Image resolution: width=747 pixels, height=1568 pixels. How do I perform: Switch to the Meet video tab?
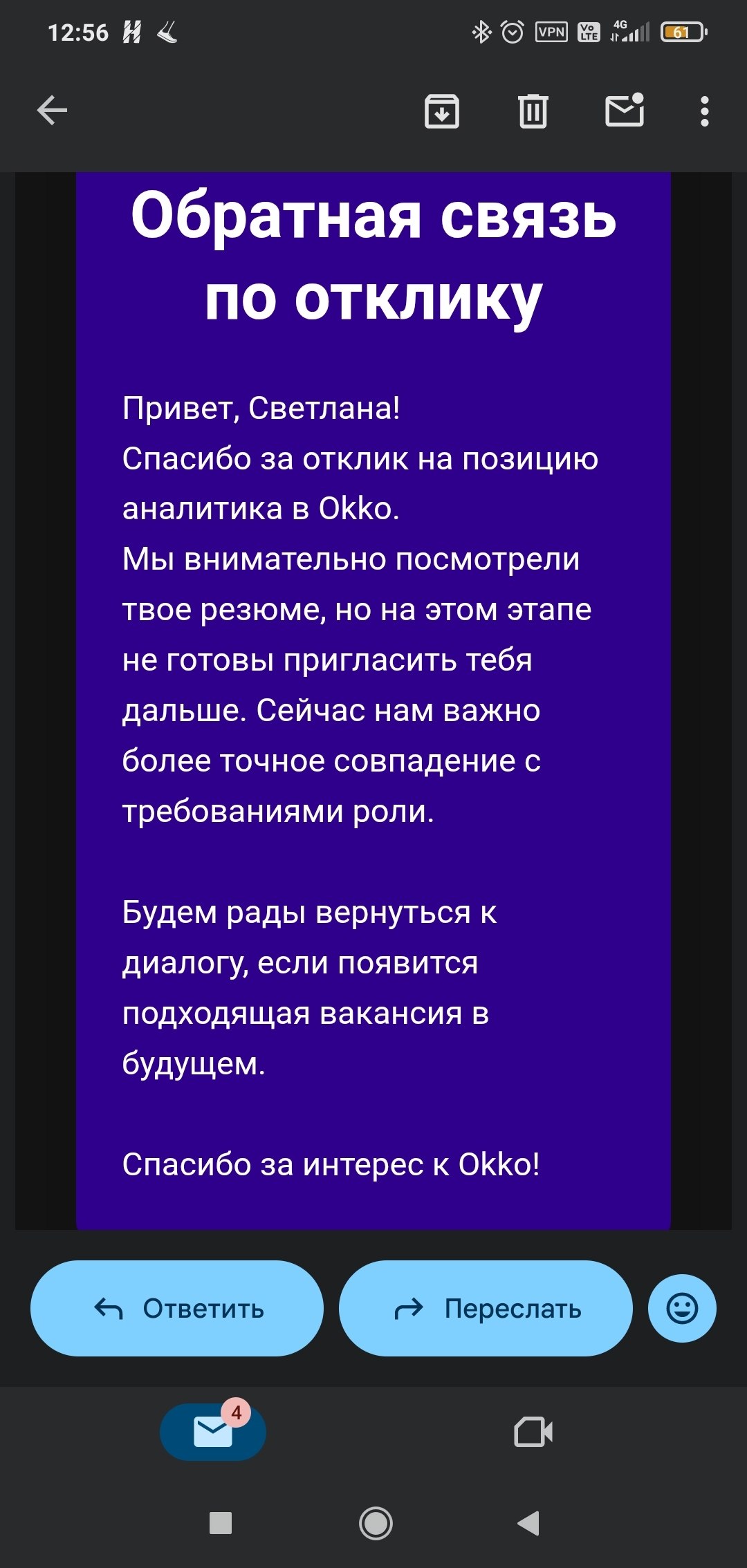tap(533, 1432)
